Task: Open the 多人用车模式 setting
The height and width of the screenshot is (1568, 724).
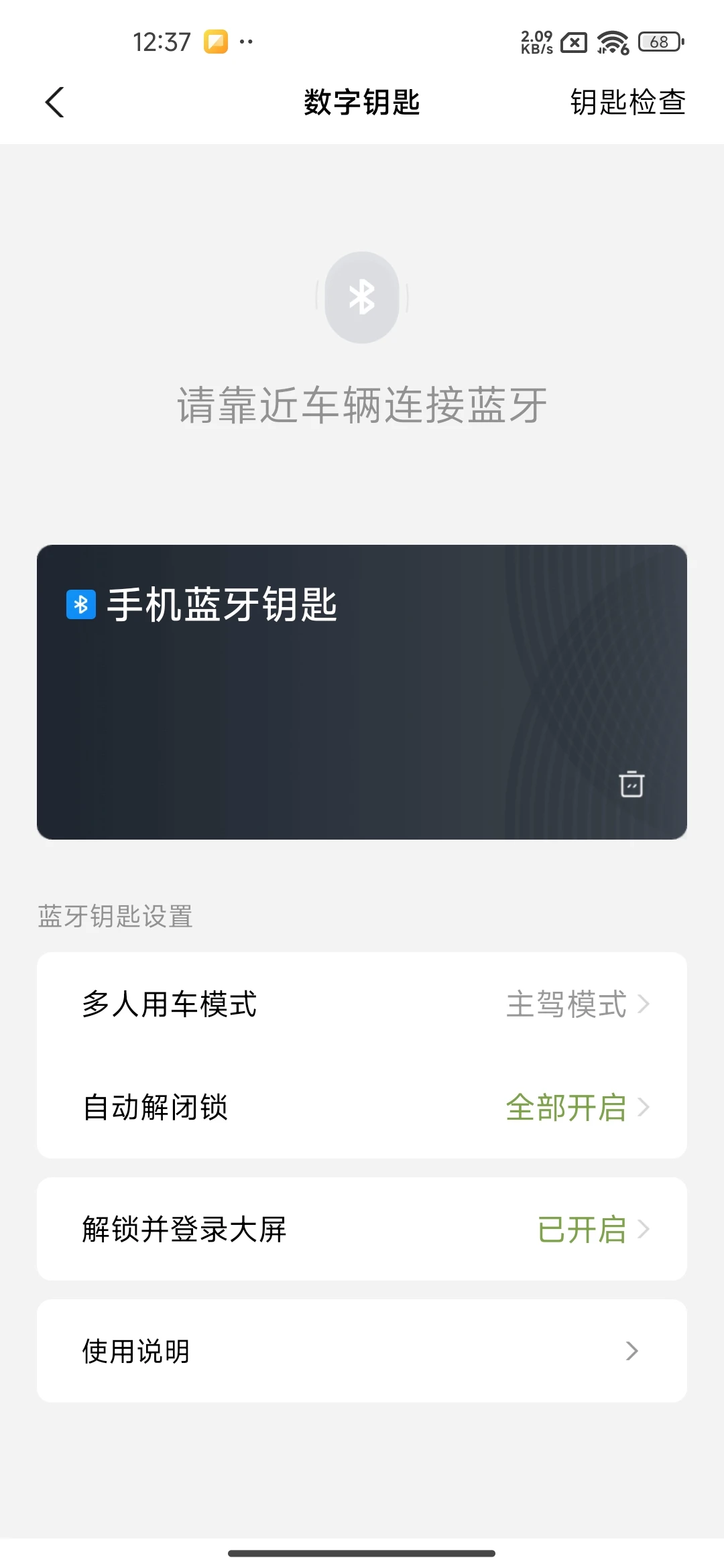Action: click(362, 1004)
